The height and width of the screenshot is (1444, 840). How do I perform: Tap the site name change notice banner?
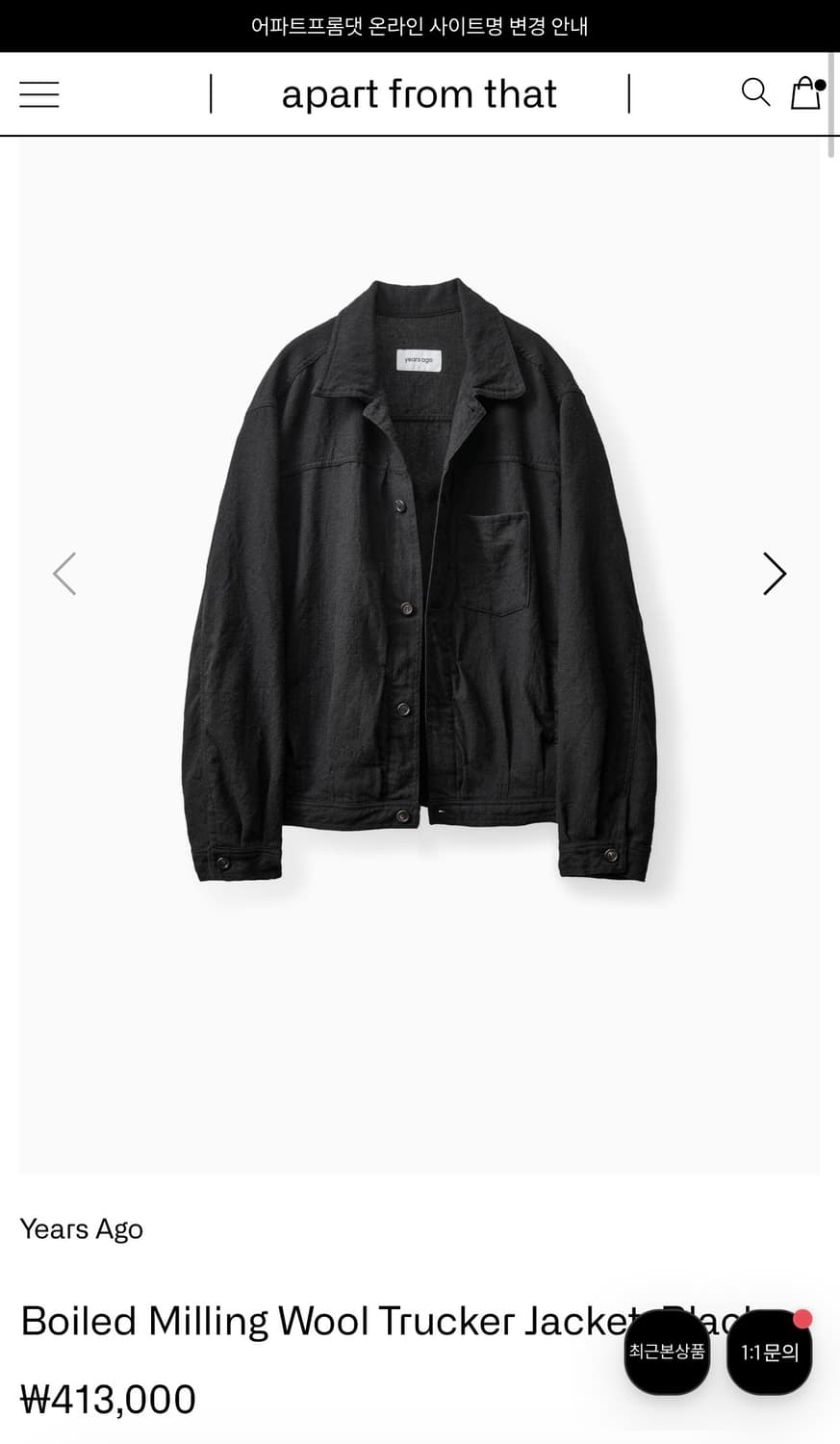(x=420, y=26)
